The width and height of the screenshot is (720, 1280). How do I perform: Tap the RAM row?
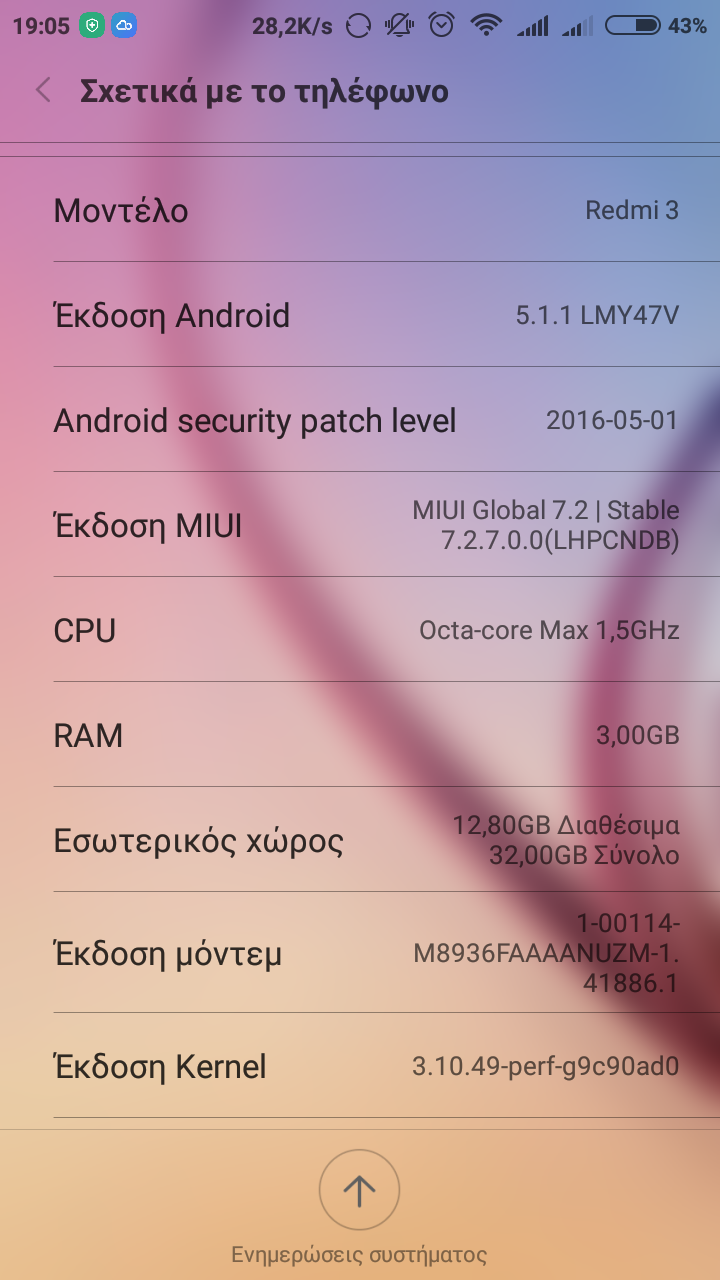tap(360, 735)
